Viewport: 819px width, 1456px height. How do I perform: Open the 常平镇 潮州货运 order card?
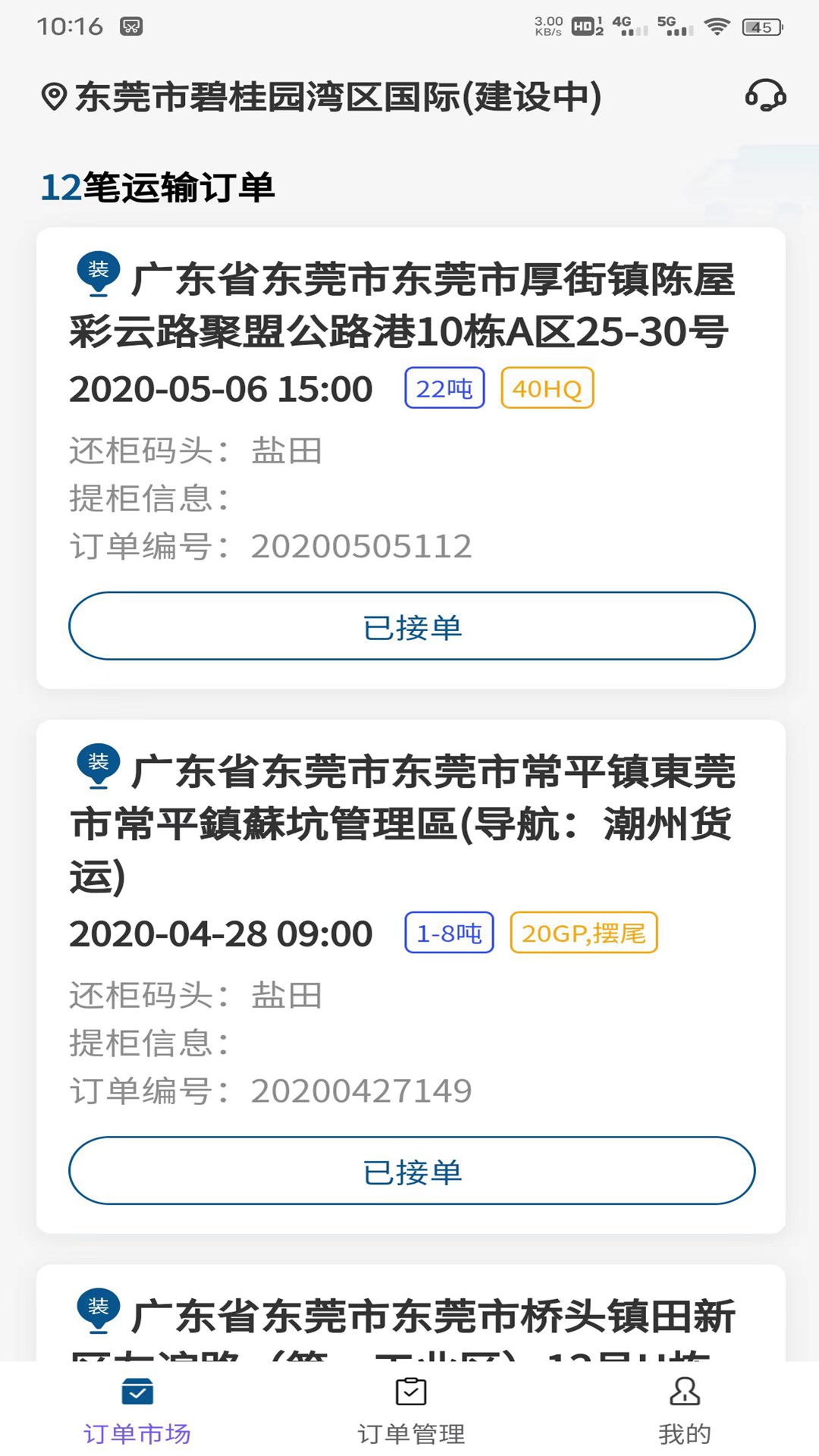click(x=402, y=823)
